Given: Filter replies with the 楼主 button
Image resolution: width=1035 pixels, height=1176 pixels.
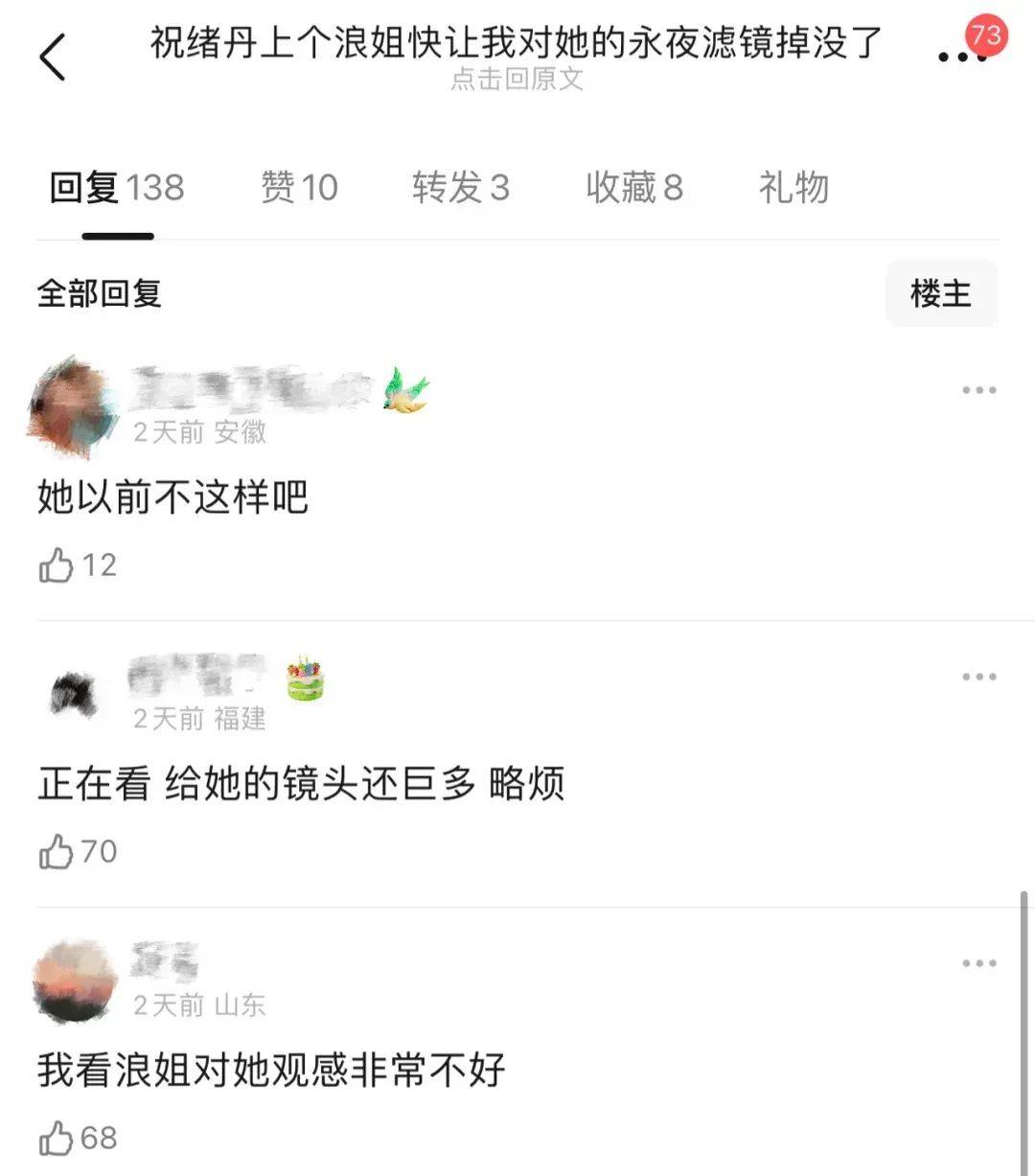Looking at the screenshot, I should (940, 293).
